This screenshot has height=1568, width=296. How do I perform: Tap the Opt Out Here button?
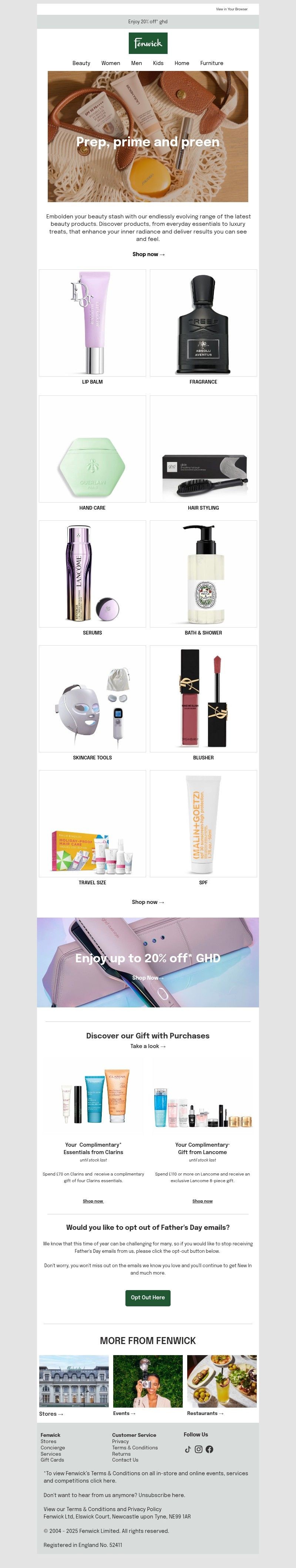[148, 1297]
